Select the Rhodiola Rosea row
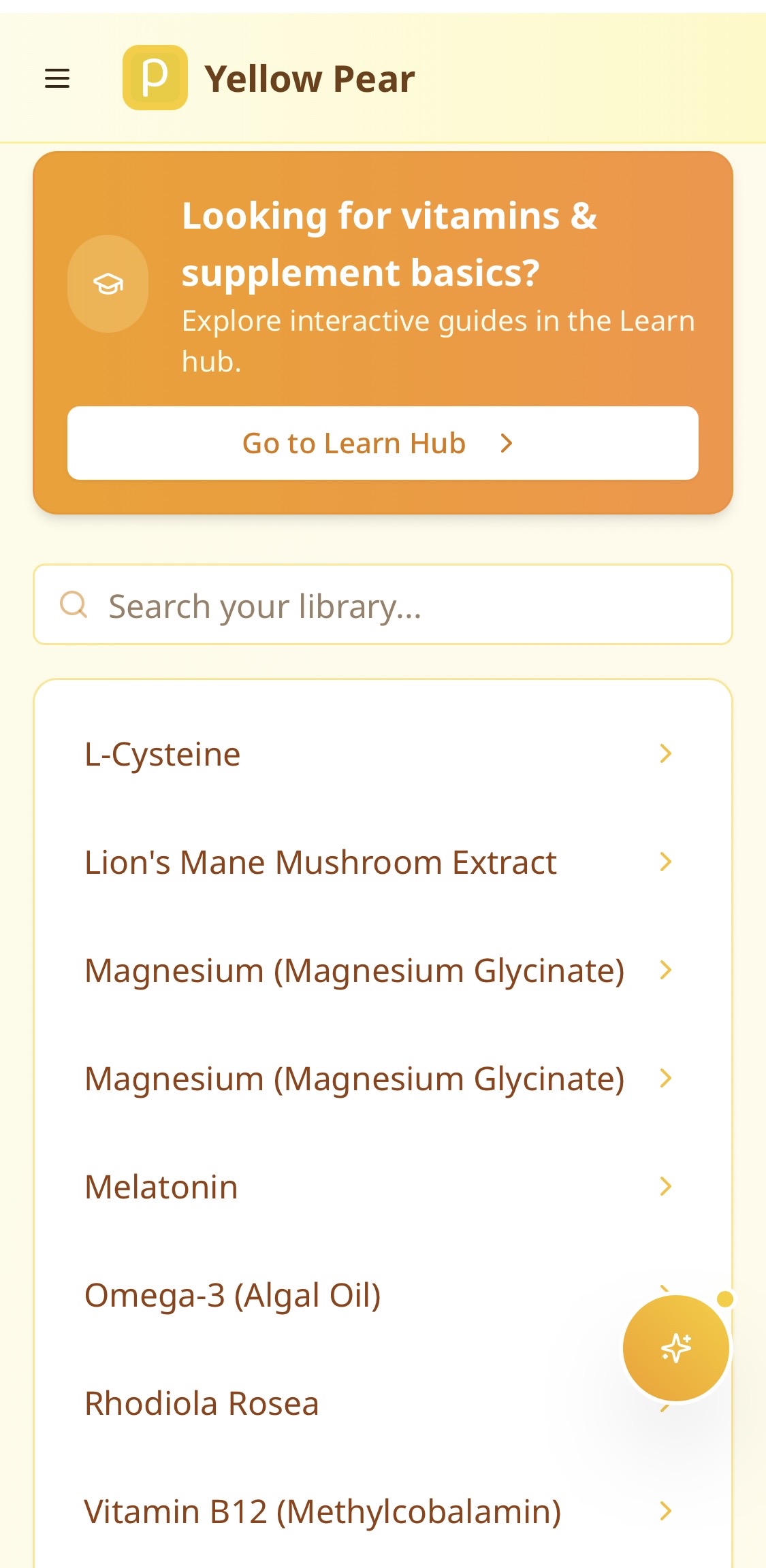 coord(327,1403)
